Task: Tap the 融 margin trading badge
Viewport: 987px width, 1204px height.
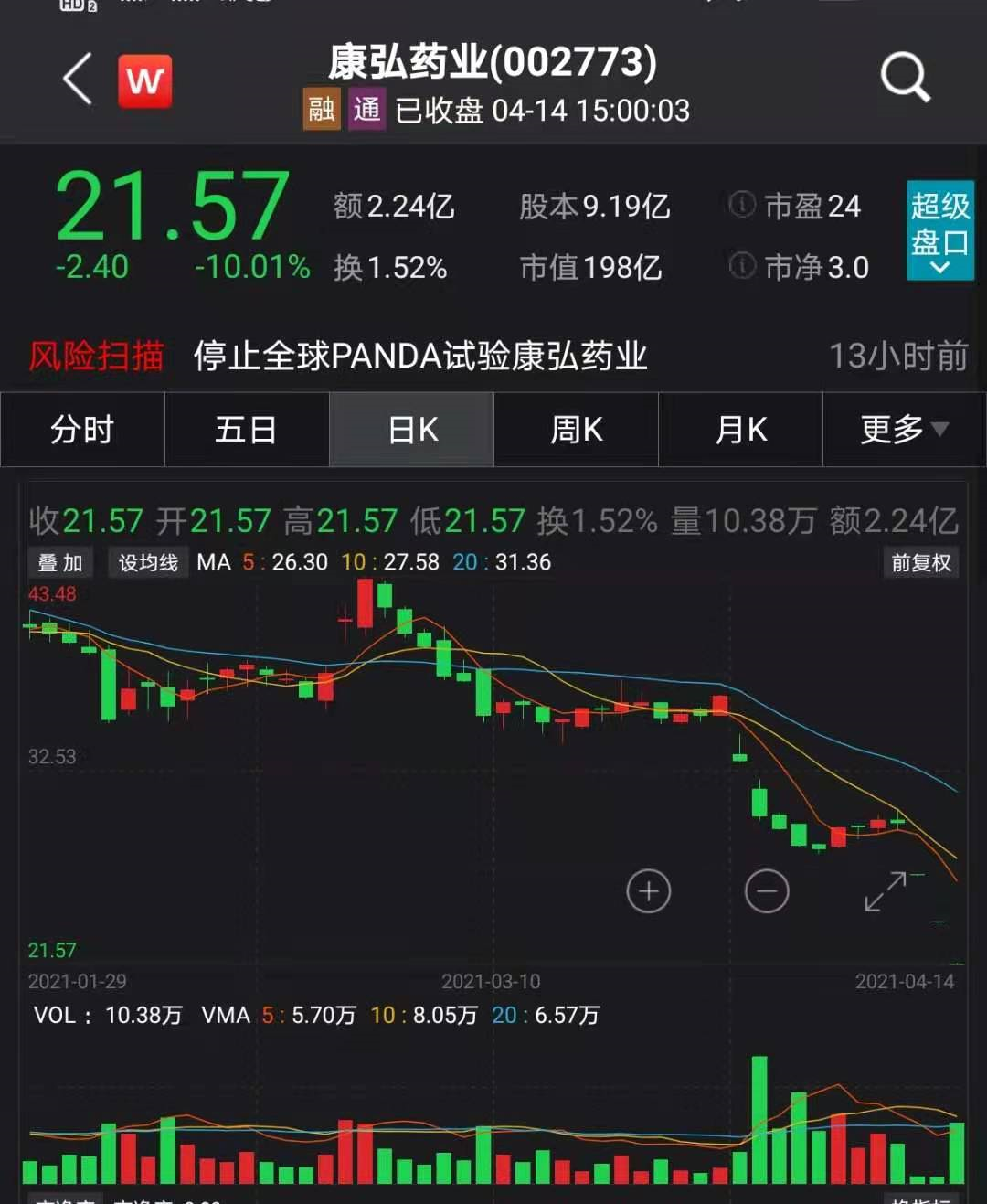Action: coord(322,110)
